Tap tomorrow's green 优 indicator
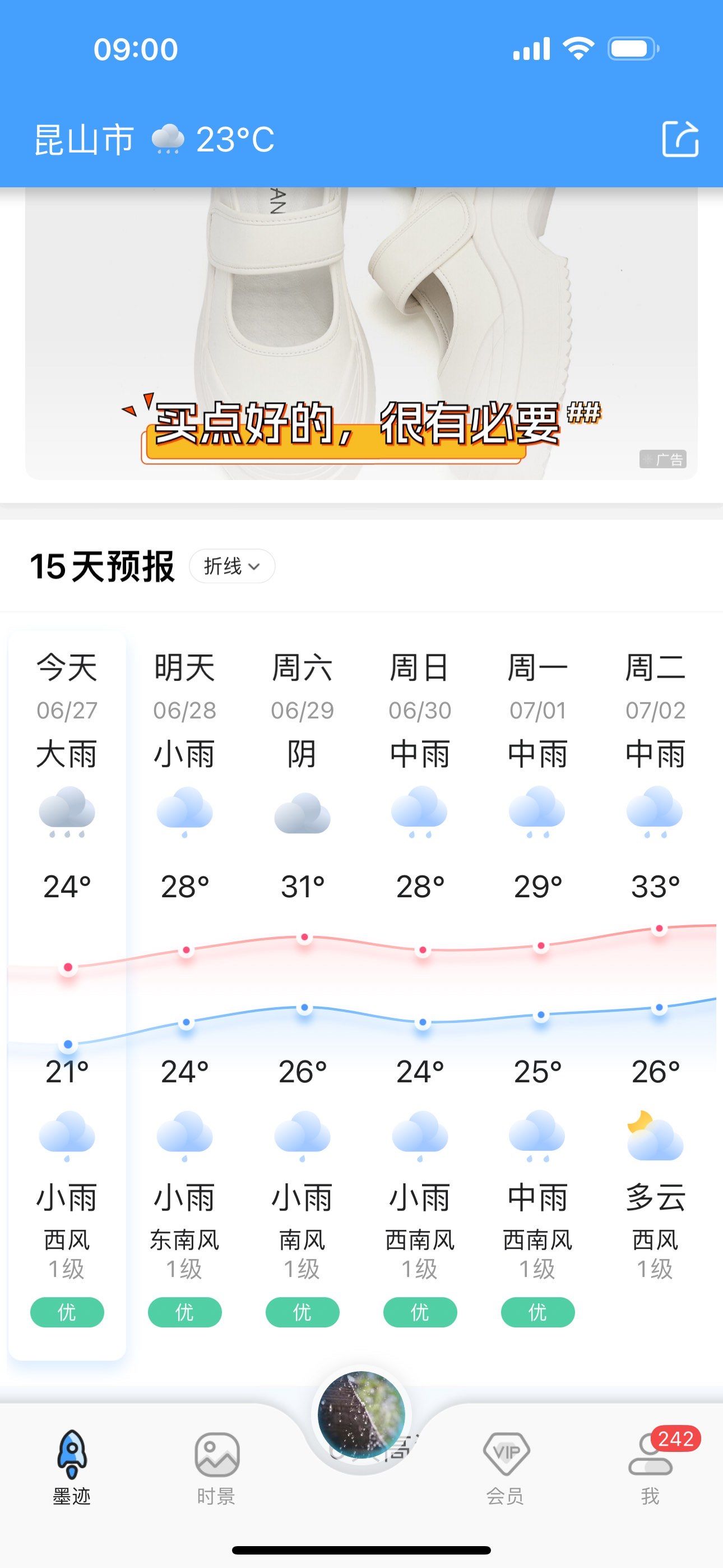 coord(184,1313)
